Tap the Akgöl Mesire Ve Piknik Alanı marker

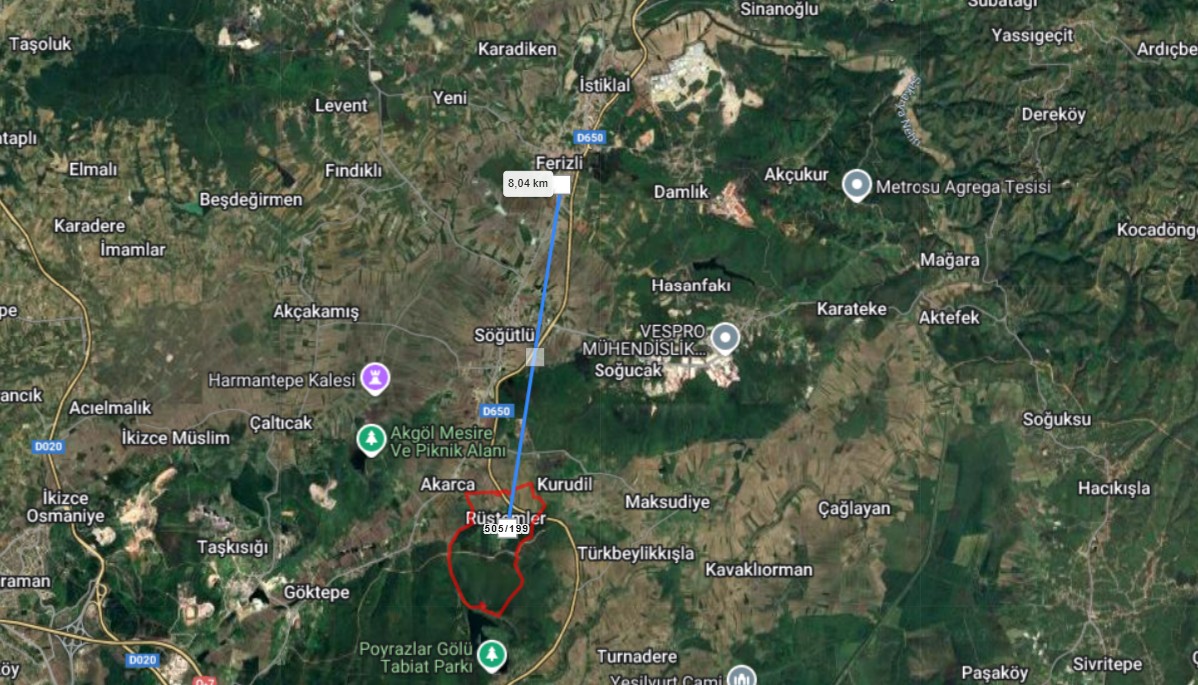[371, 439]
